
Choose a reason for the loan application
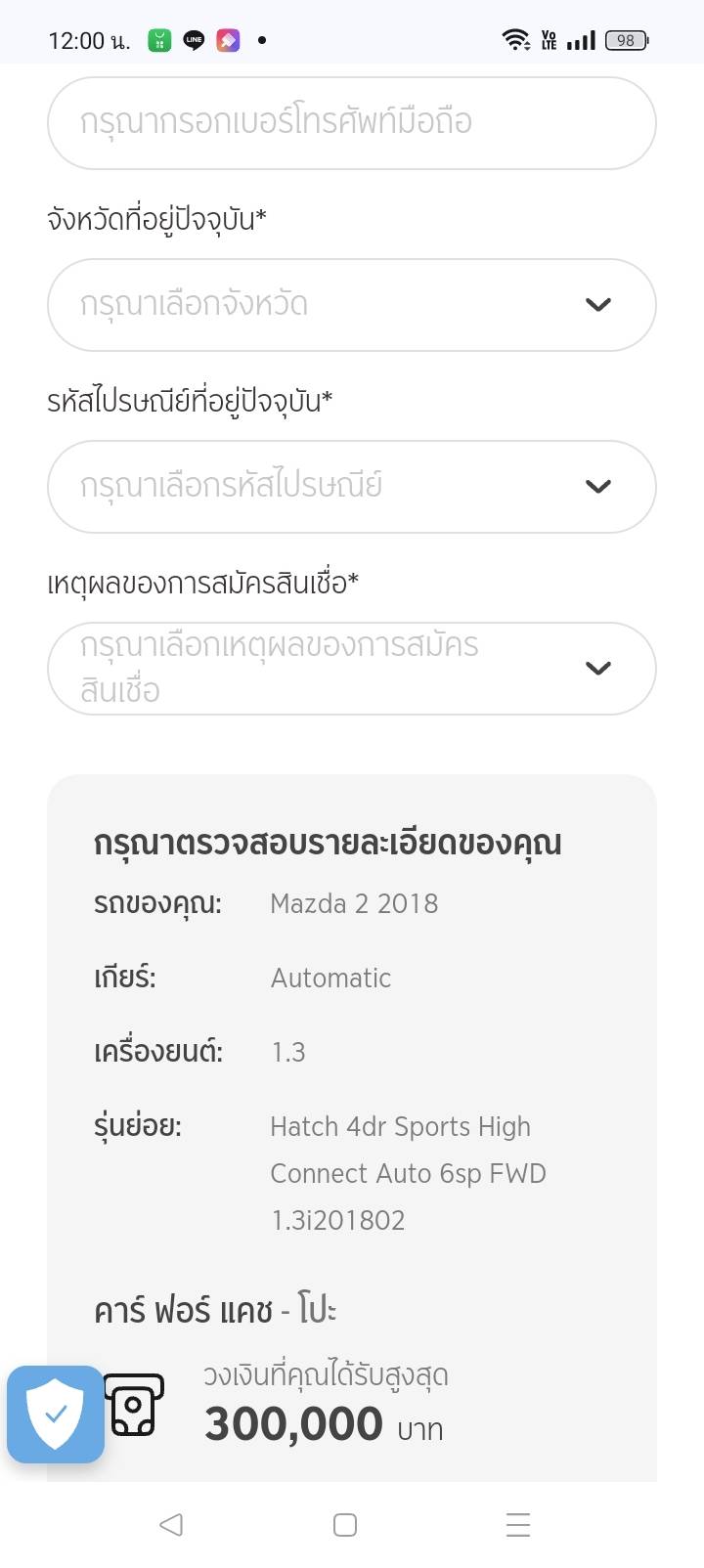tap(351, 669)
